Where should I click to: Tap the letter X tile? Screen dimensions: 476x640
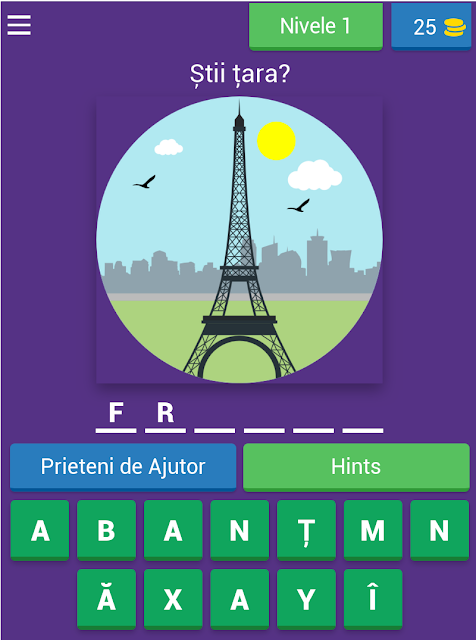pos(173,599)
